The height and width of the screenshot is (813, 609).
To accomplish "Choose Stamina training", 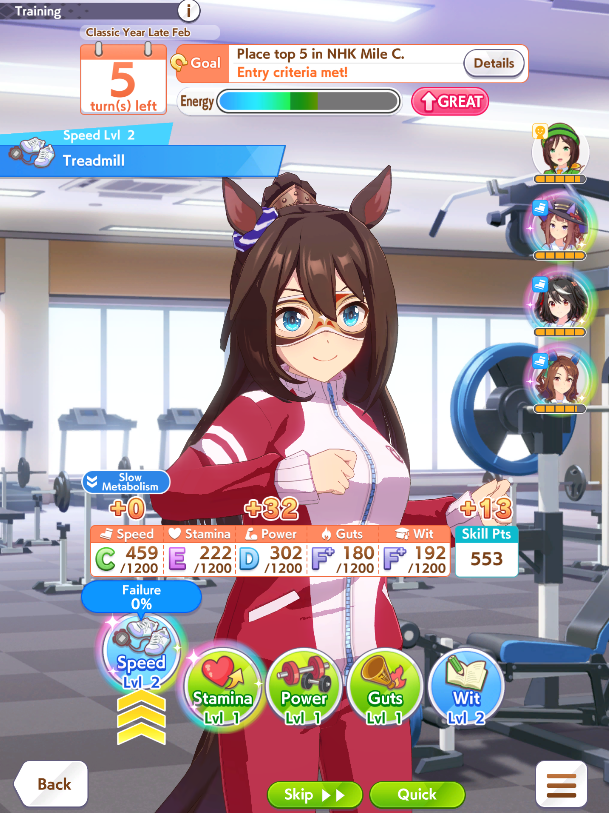I will tap(223, 686).
